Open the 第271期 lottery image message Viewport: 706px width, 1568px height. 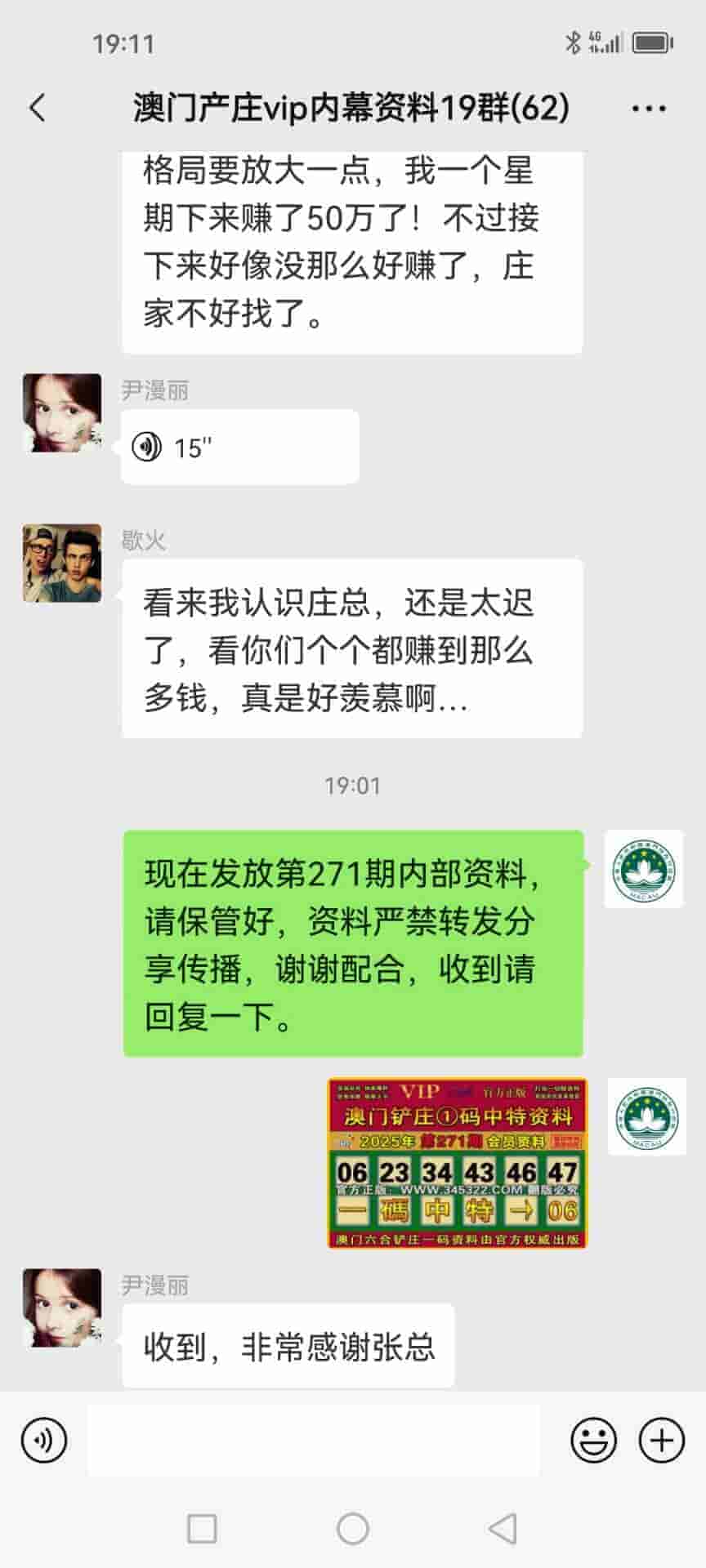(458, 1163)
